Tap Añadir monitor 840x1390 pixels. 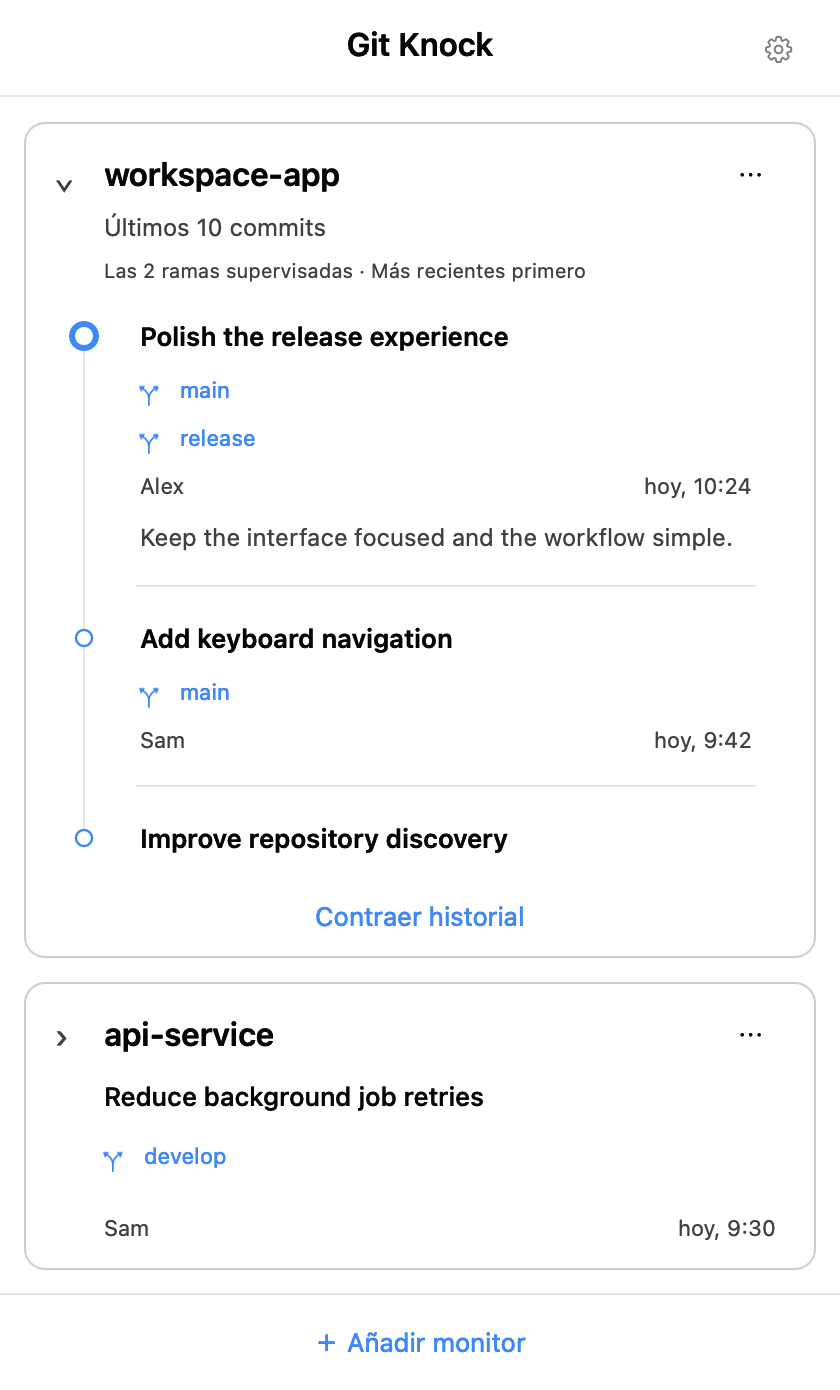coord(420,1343)
